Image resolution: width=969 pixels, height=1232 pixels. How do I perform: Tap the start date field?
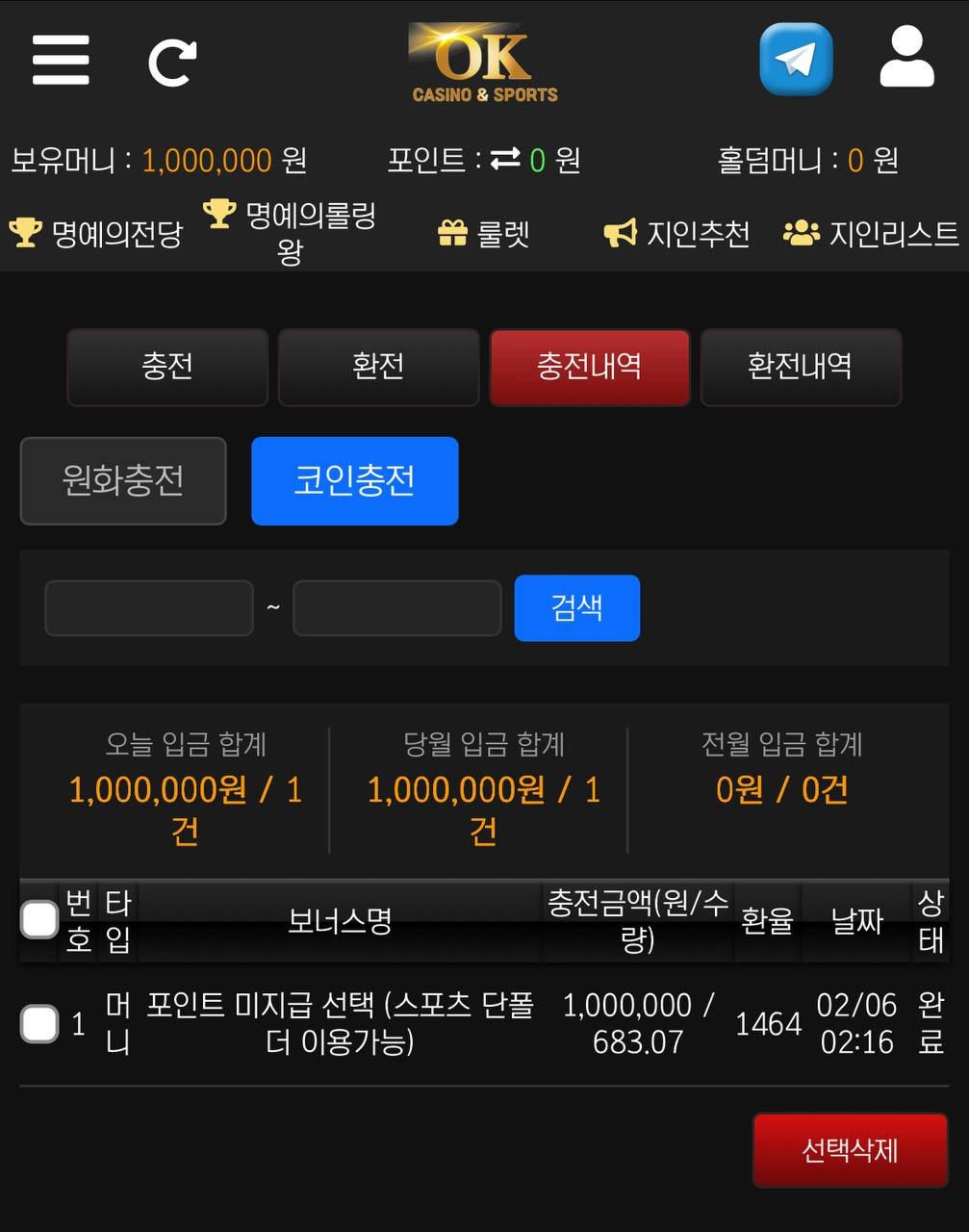[149, 607]
